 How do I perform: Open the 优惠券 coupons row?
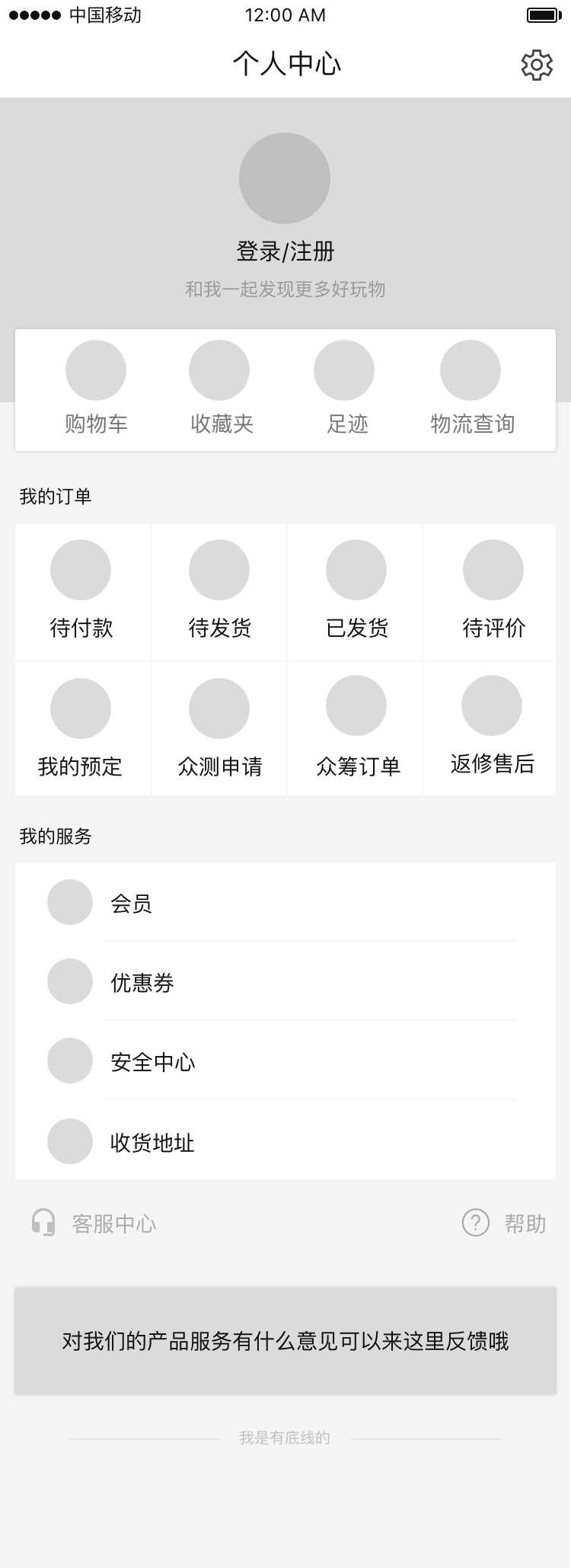285,982
